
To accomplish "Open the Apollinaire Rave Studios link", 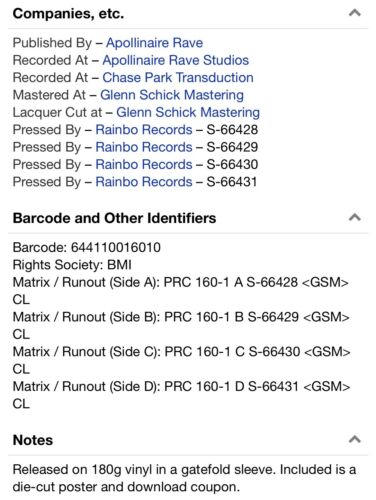I will [176, 60].
